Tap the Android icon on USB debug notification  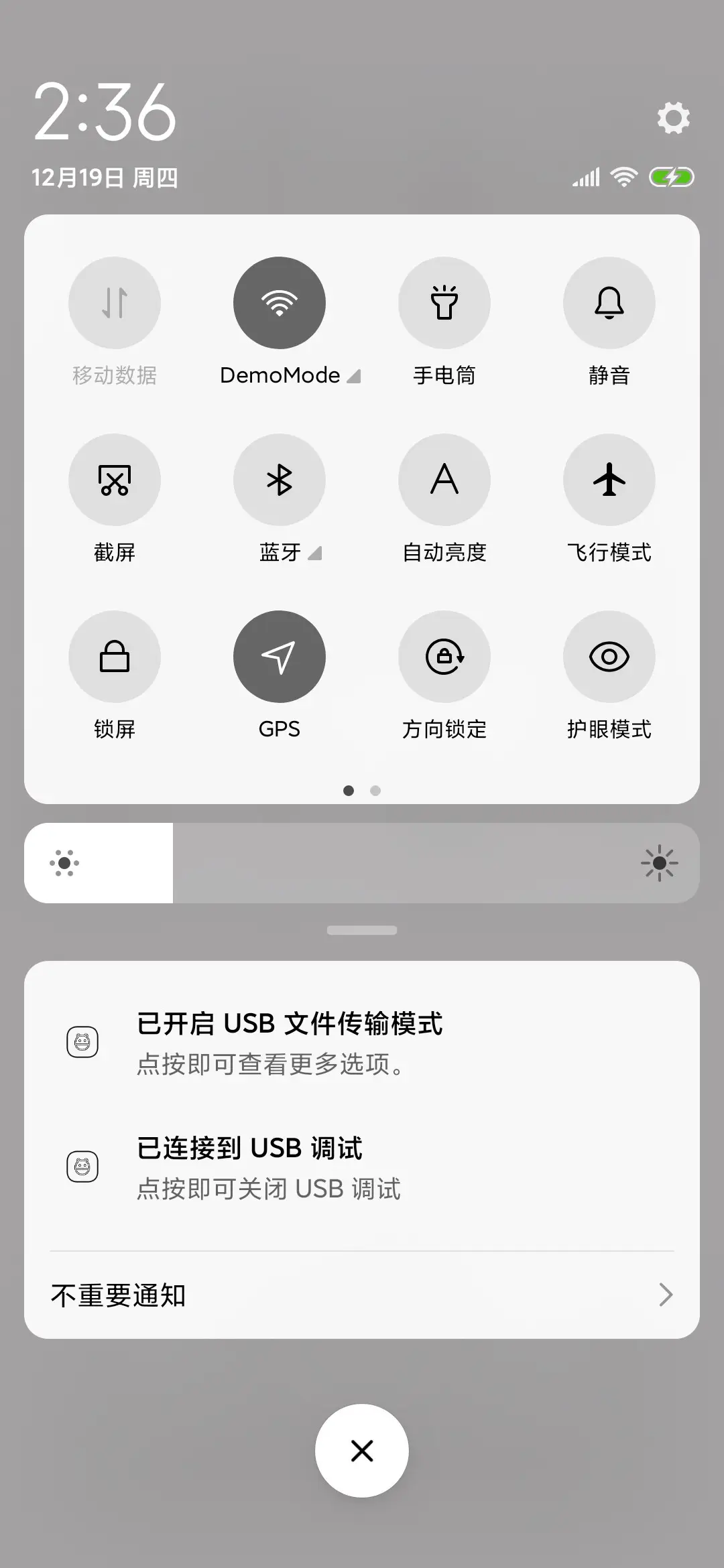83,1165
